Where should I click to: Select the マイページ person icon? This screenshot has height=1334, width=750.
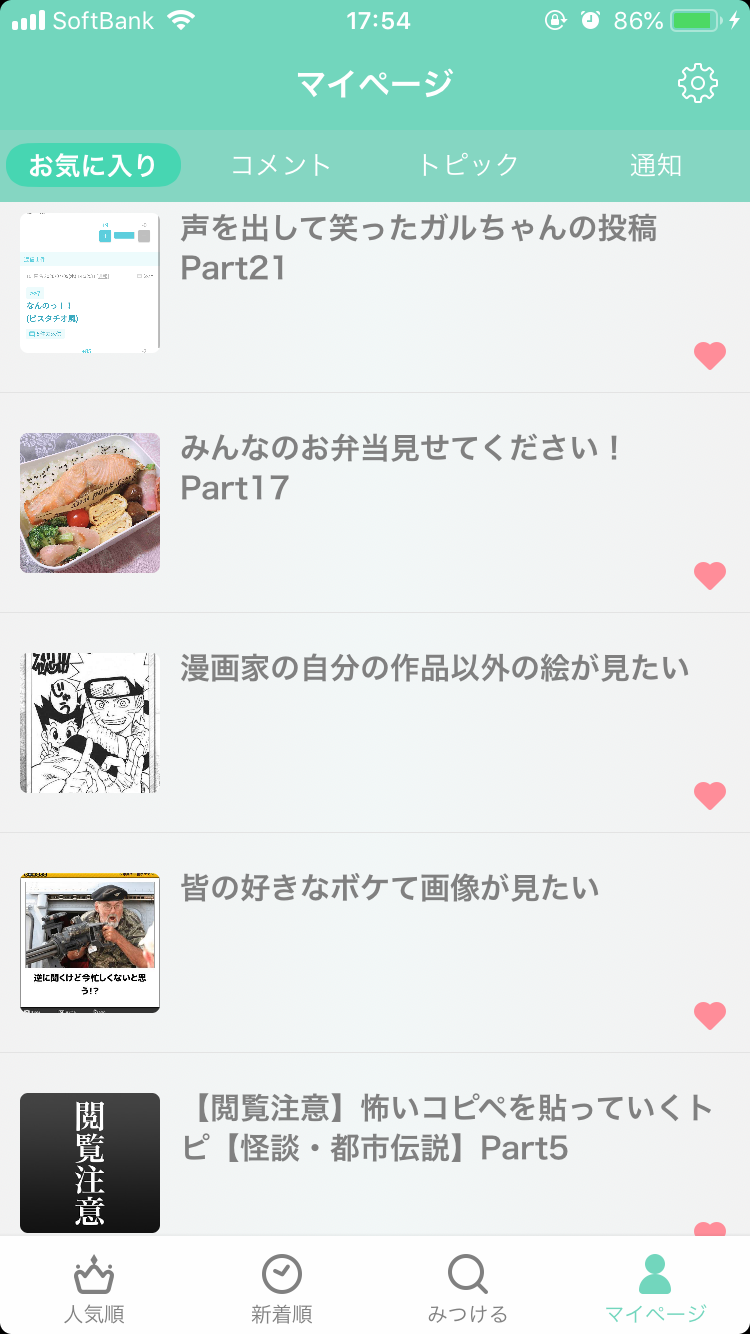[656, 1286]
